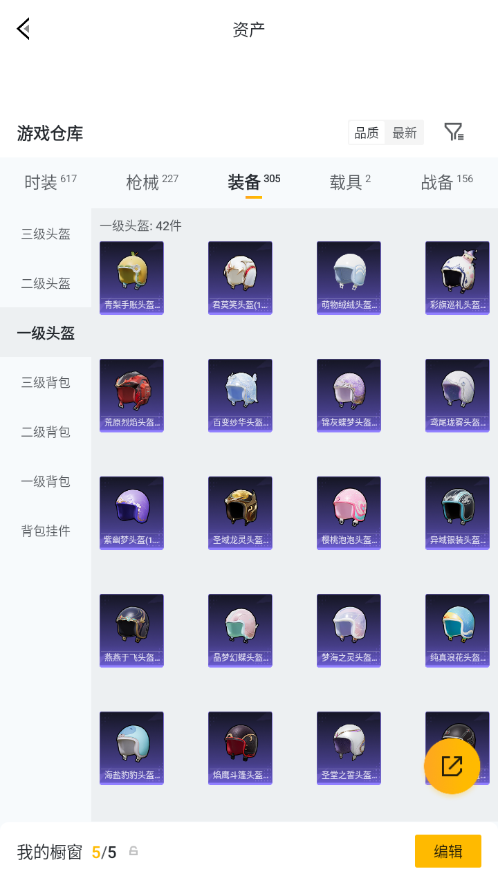
Task: Switch to the 枪械 tab
Action: [x=152, y=182]
